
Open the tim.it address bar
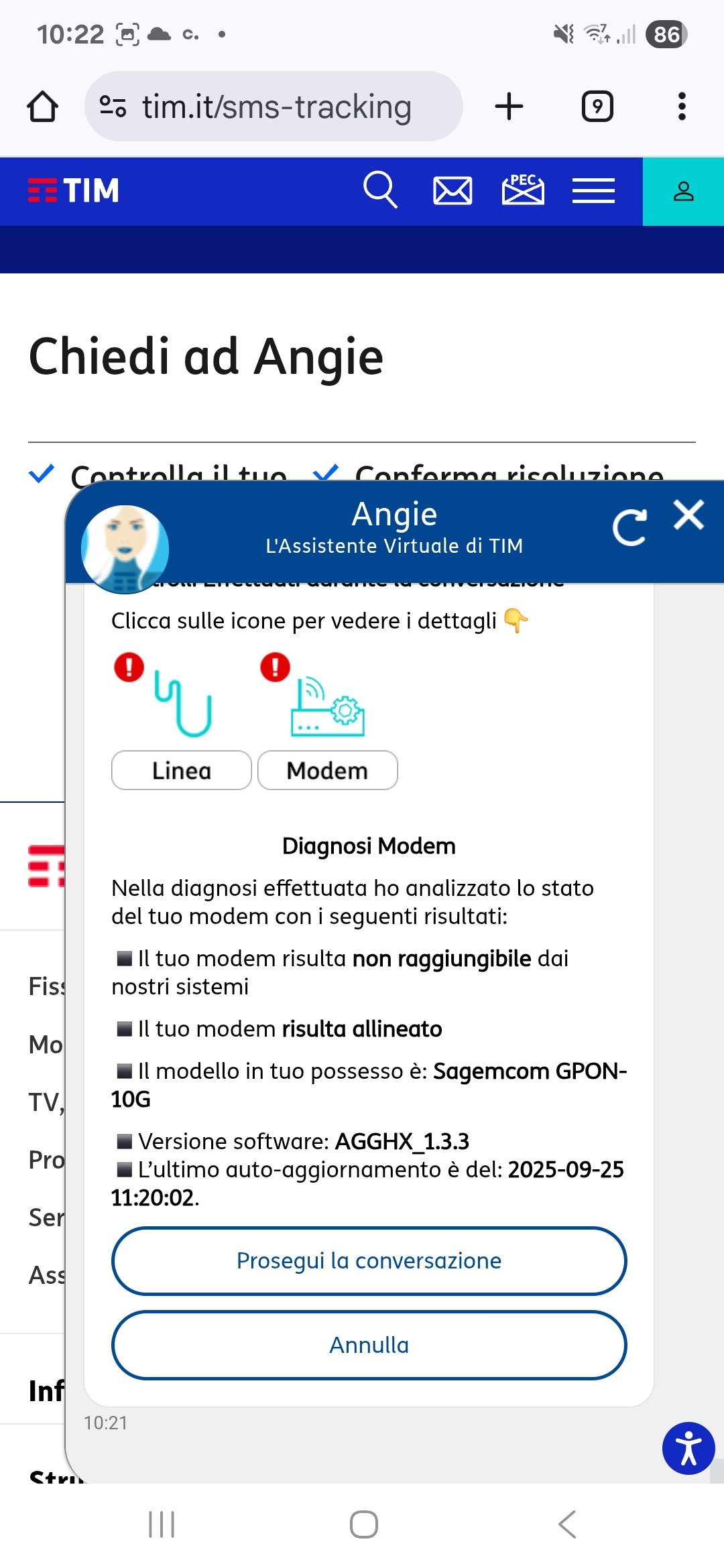tap(275, 107)
